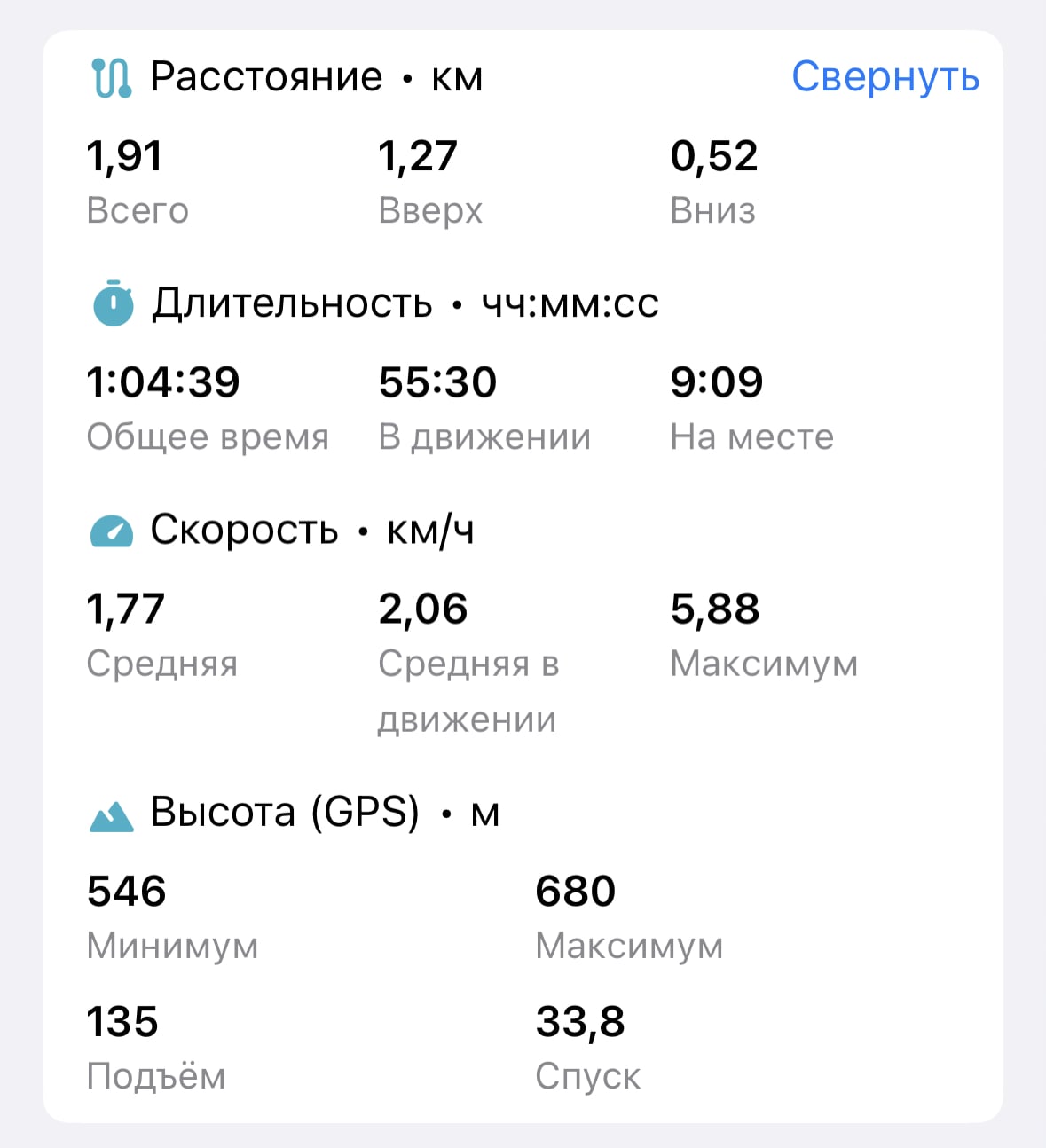This screenshot has height=1148, width=1046.
Task: Click the moving time 55:30
Action: pos(436,381)
